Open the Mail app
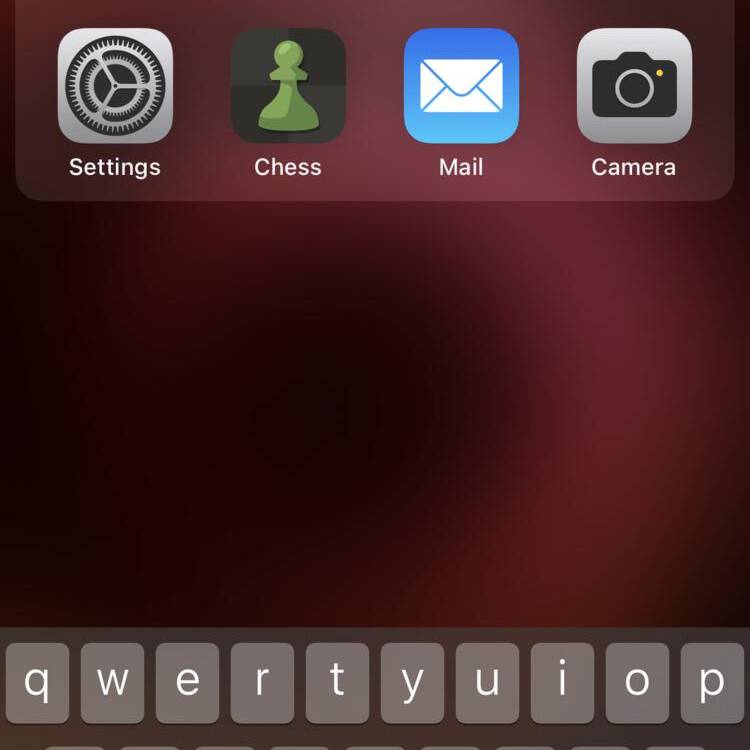This screenshot has width=750, height=750. pyautogui.click(x=461, y=86)
